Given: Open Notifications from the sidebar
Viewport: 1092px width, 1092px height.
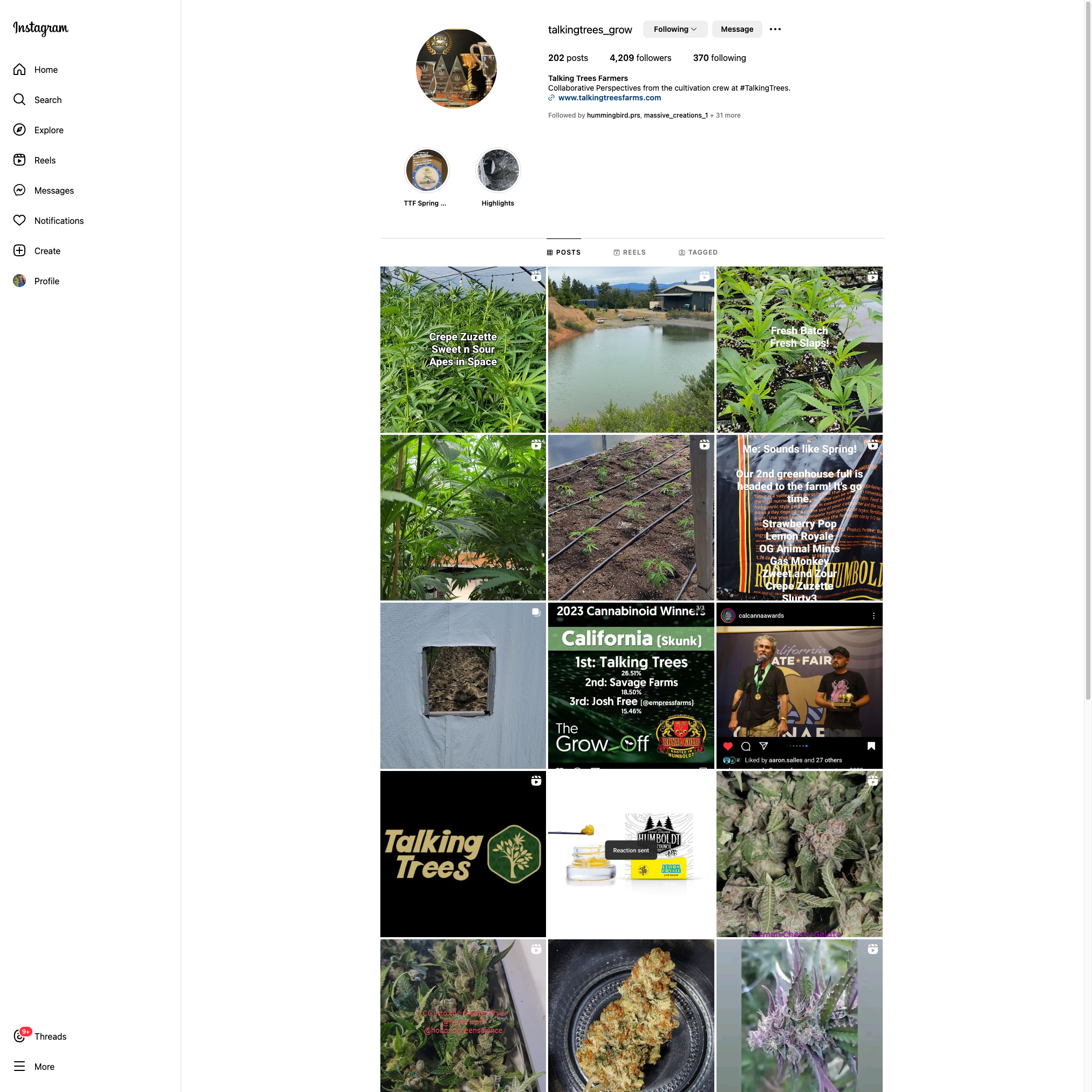Looking at the screenshot, I should click(58, 221).
